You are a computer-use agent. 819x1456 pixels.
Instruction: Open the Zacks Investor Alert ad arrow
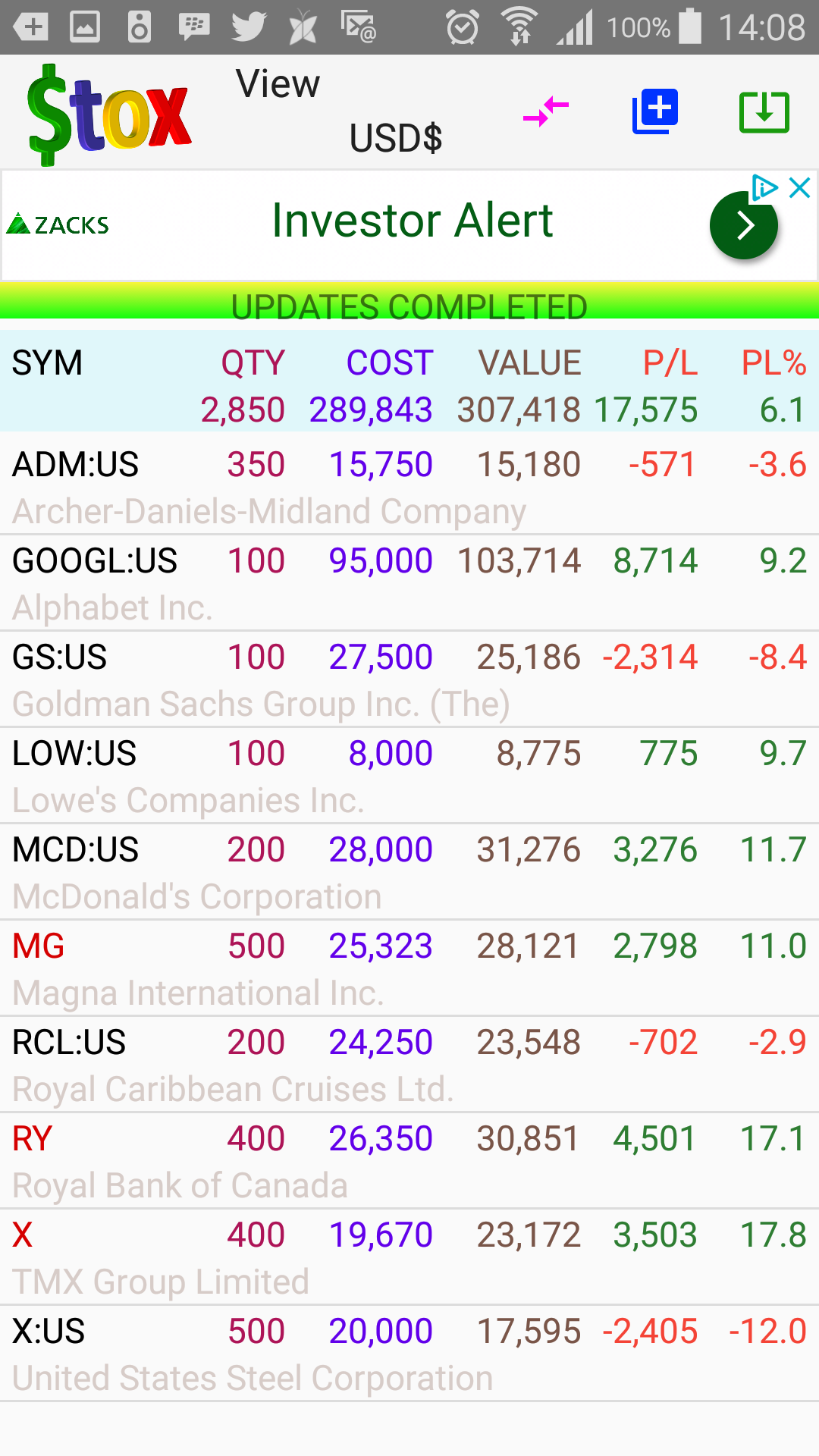tap(744, 225)
